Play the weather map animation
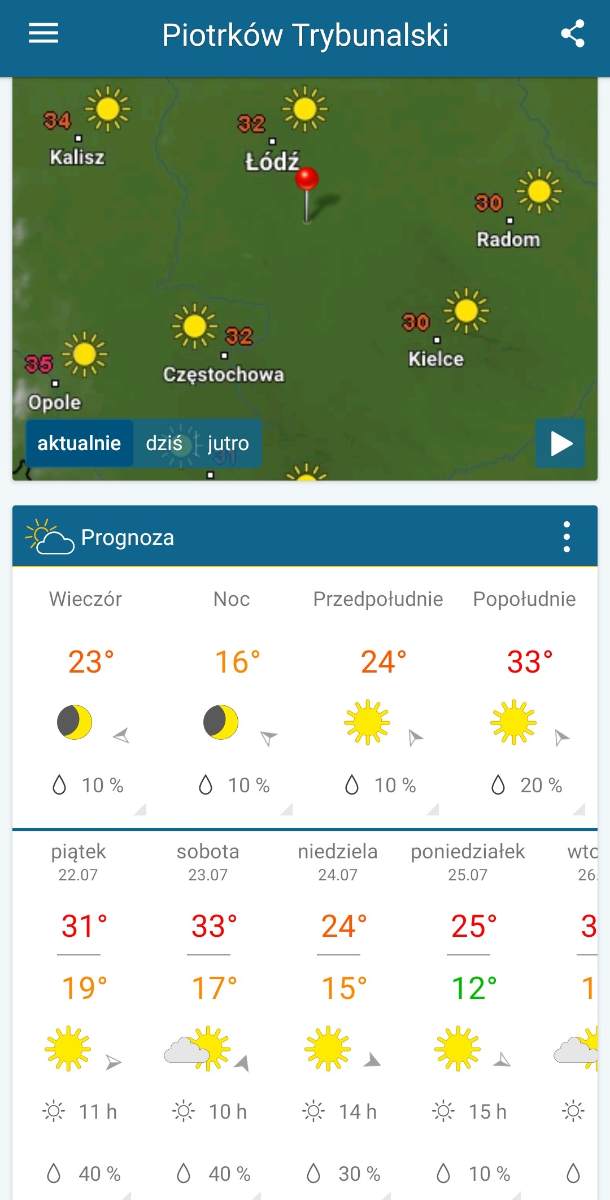 (x=560, y=443)
